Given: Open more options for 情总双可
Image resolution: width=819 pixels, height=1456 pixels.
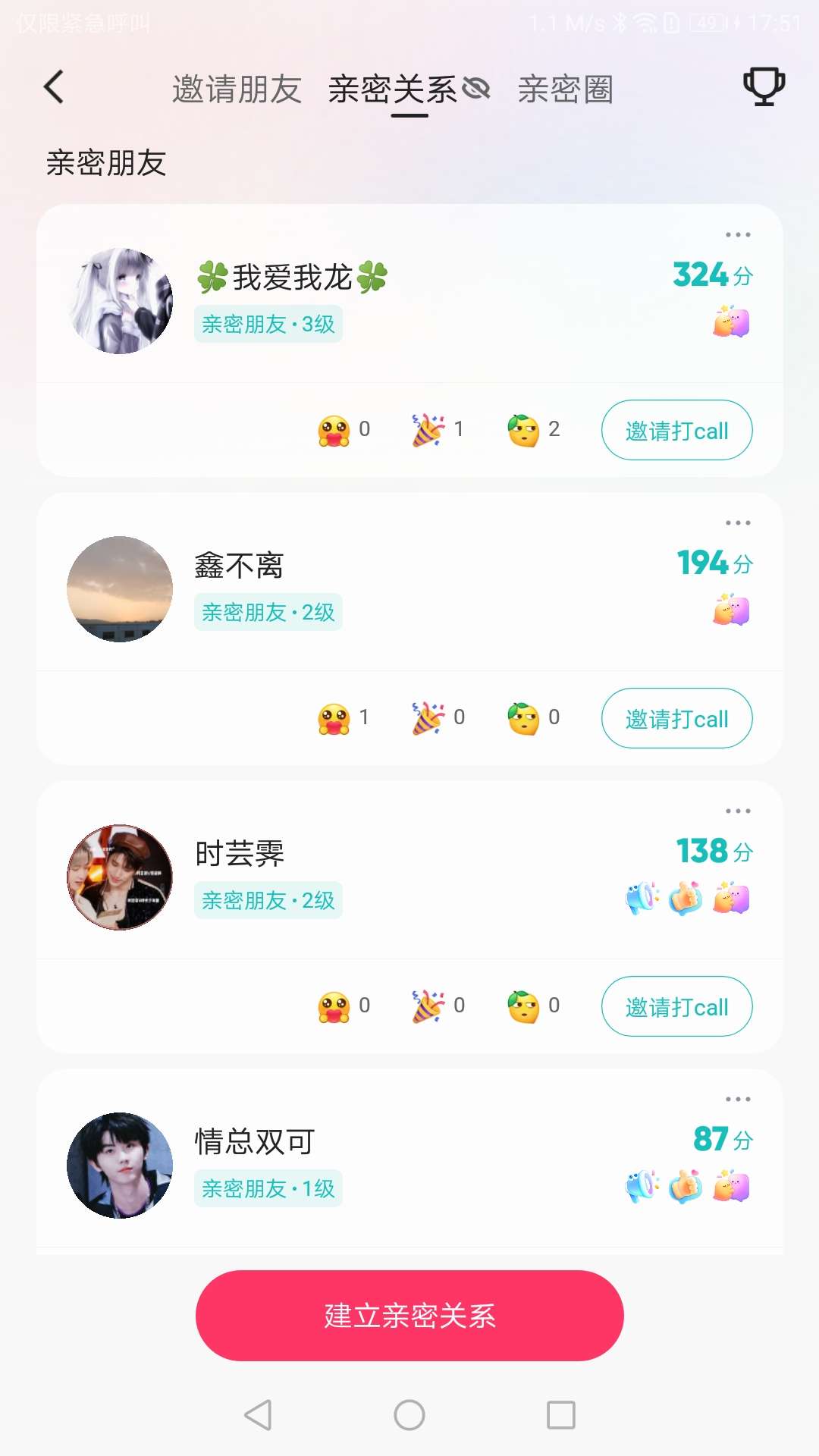Looking at the screenshot, I should click(737, 1100).
